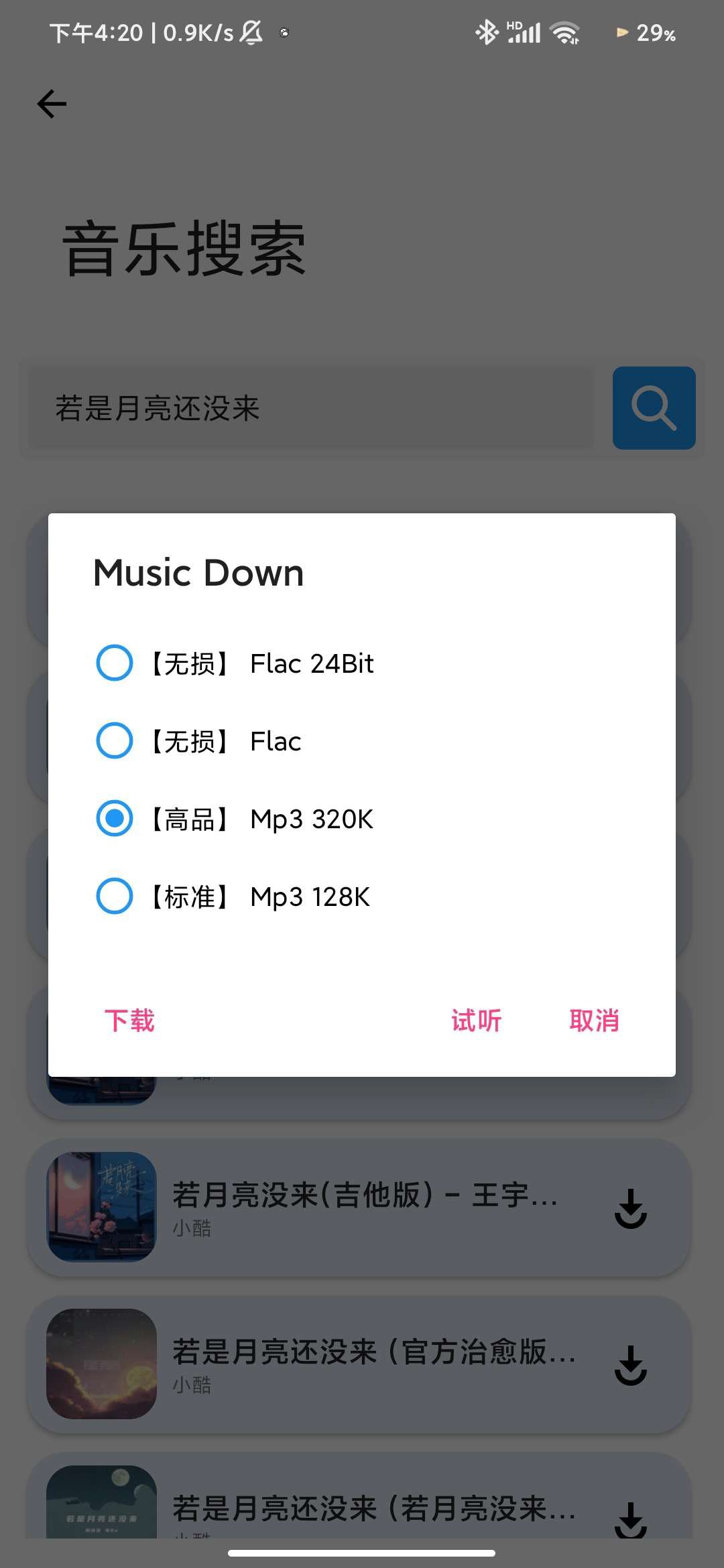724x1568 pixels.
Task: Tap the back arrow to exit music search
Action: tap(51, 103)
